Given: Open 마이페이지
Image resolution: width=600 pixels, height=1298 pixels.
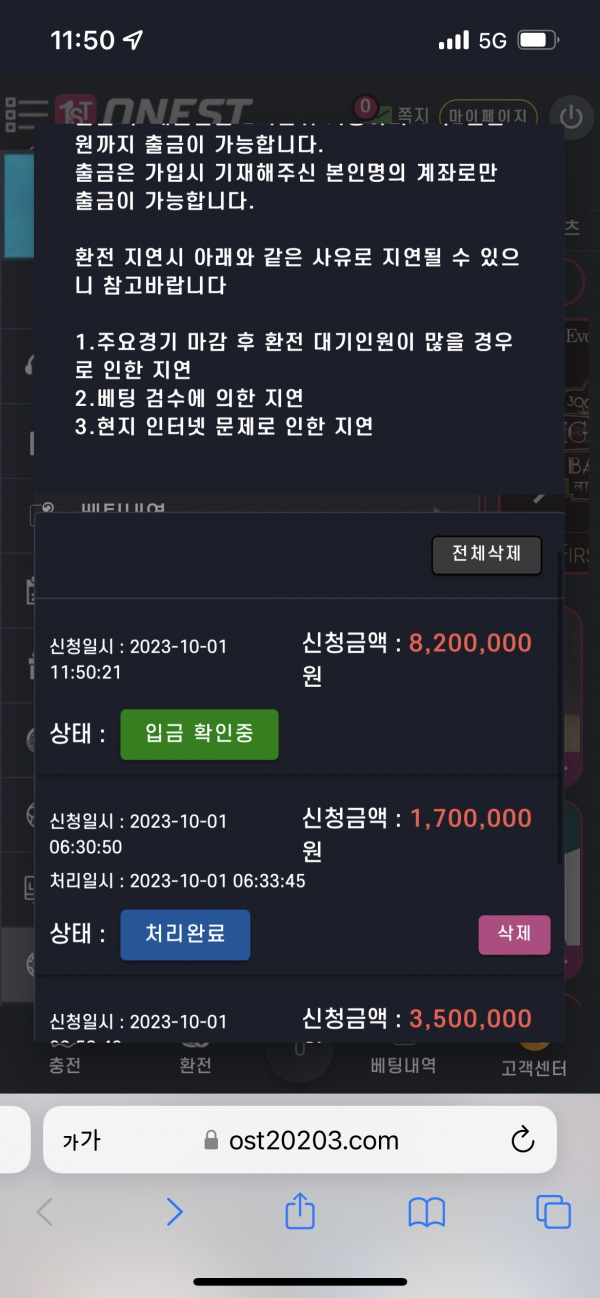Looking at the screenshot, I should (488, 116).
